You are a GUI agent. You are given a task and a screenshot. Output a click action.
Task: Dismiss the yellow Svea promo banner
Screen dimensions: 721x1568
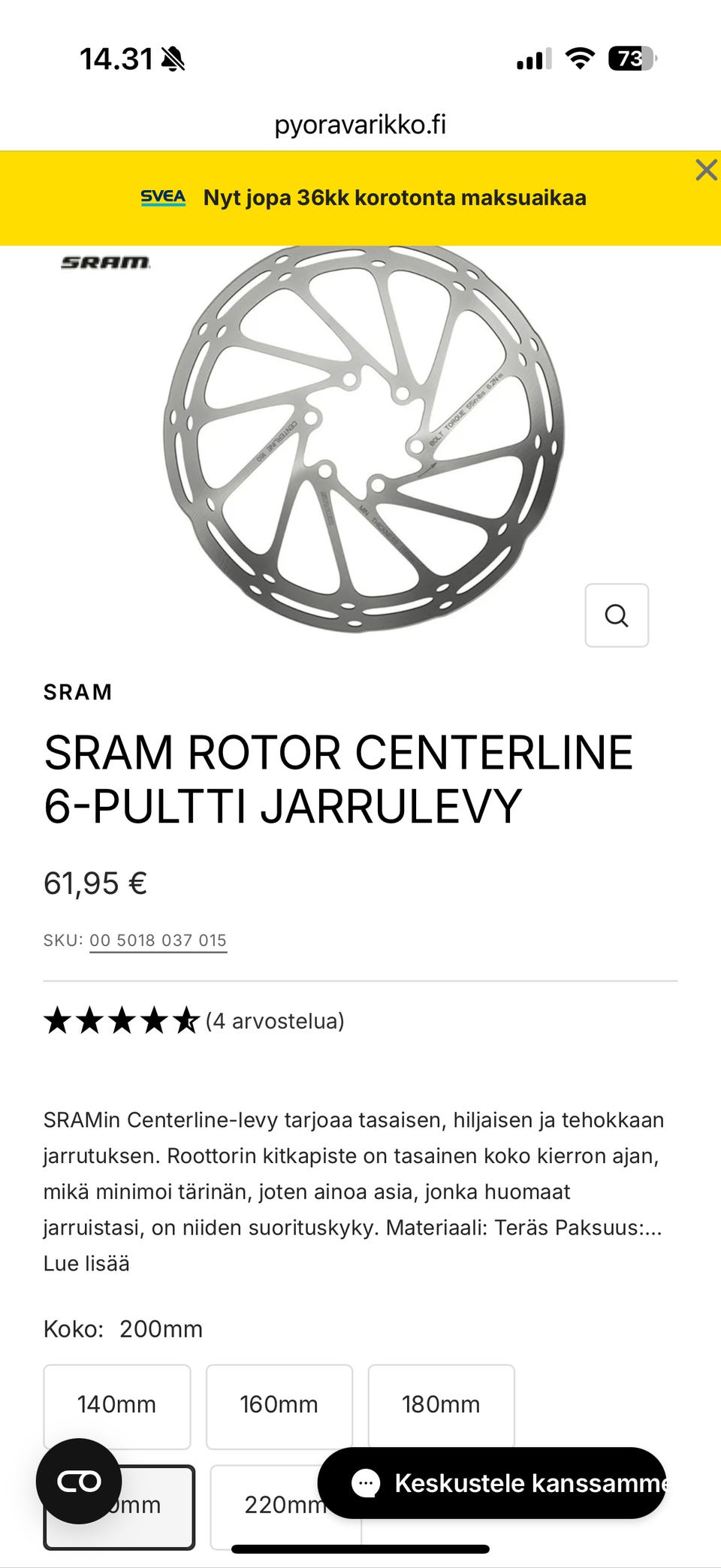(706, 170)
